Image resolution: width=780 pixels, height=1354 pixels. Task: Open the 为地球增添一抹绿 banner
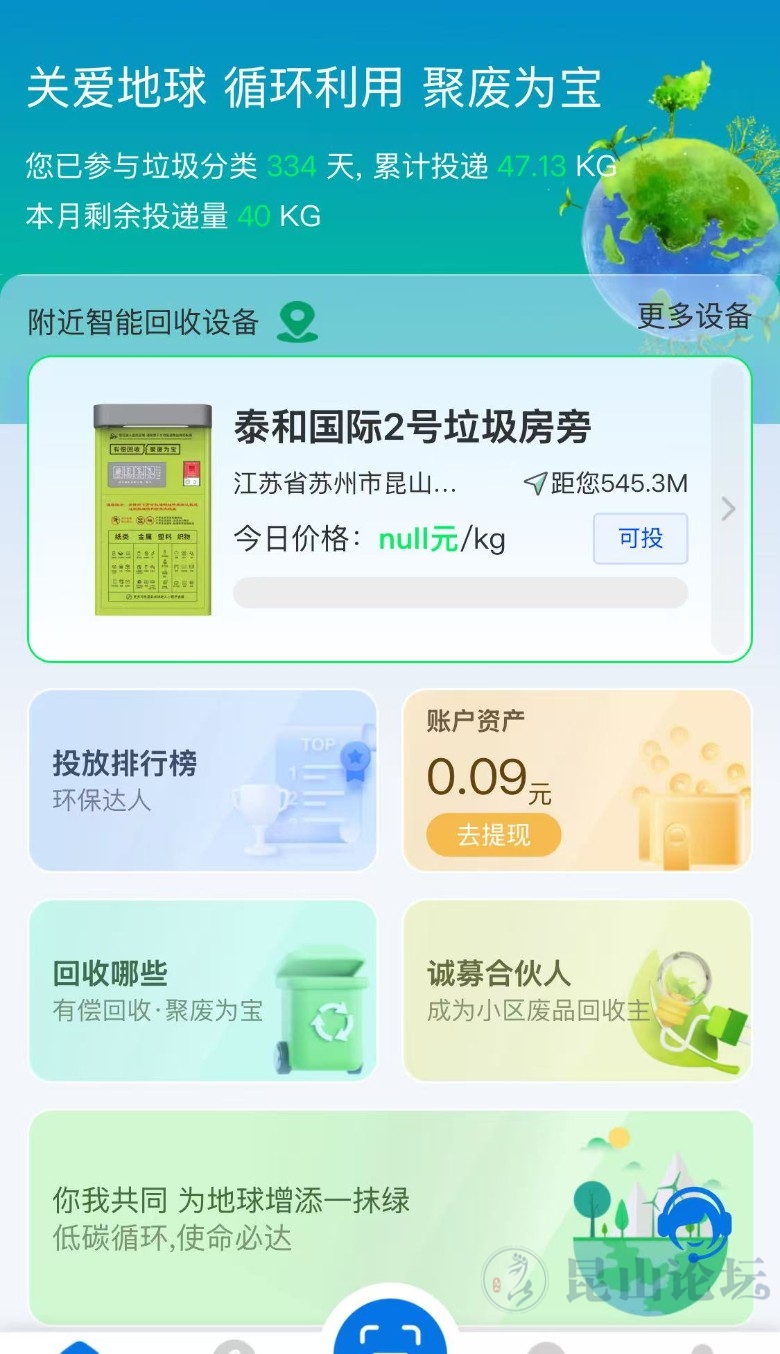[300, 1217]
